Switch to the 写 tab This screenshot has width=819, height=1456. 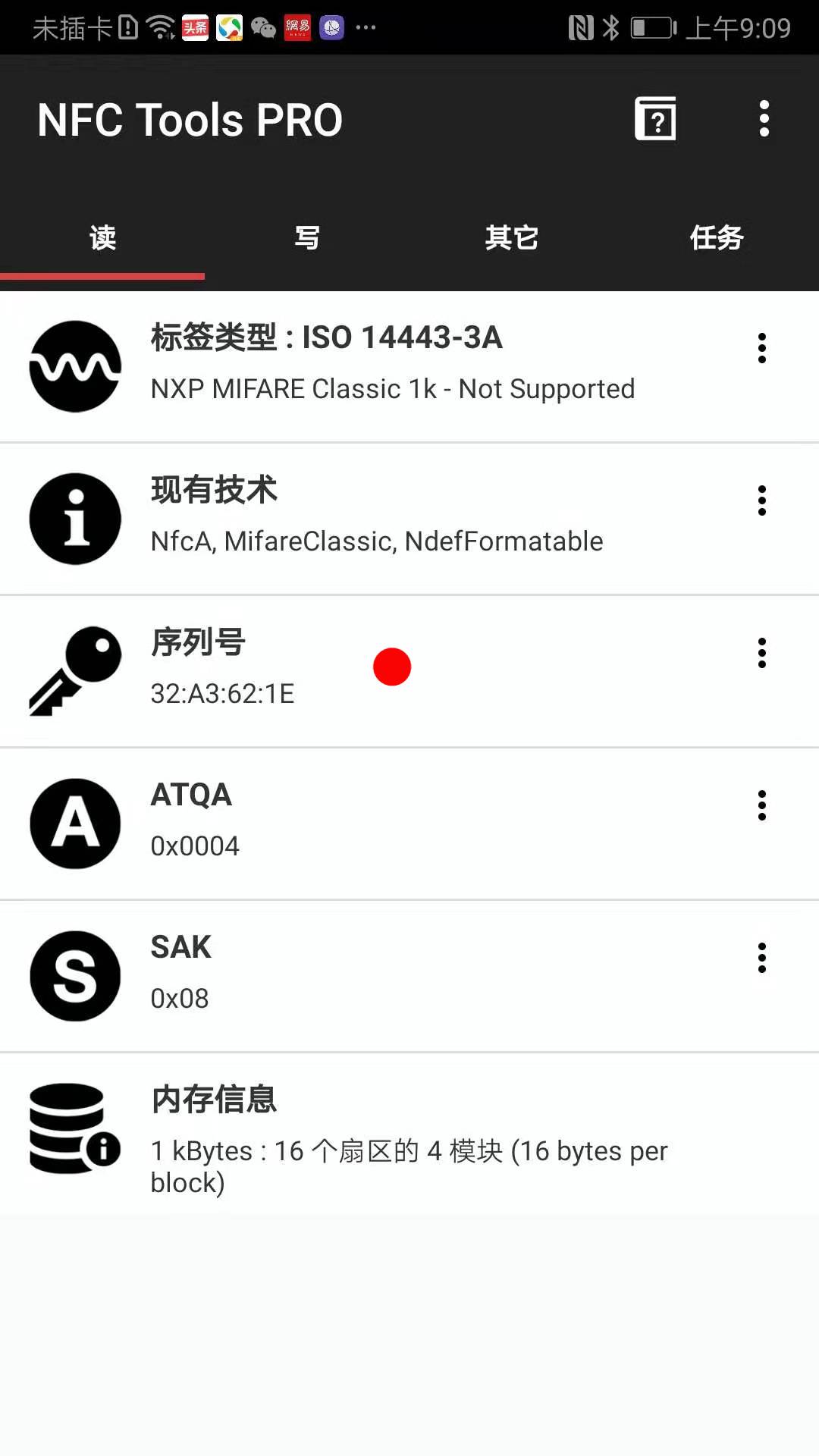(x=306, y=237)
